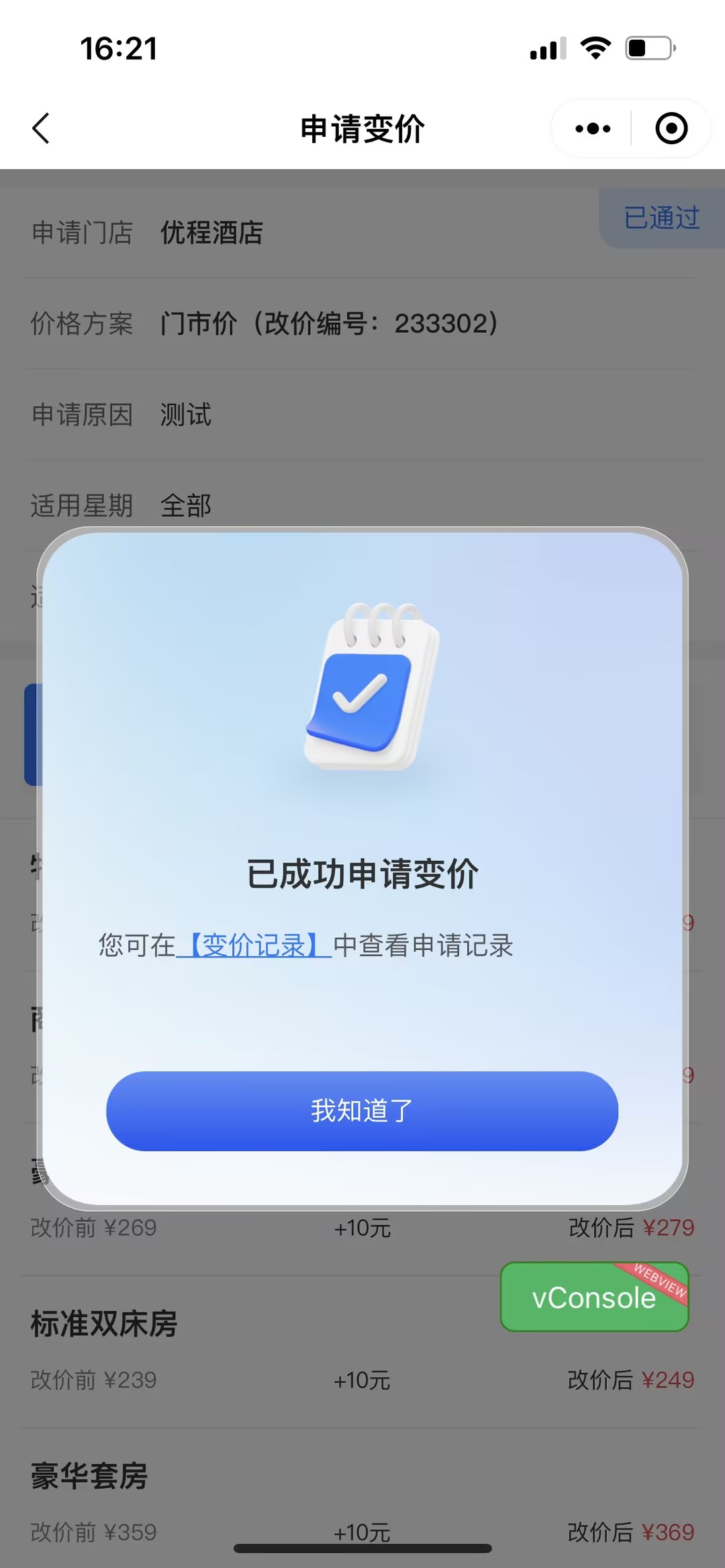The width and height of the screenshot is (725, 1568).
Task: Go back with the arrow
Action: tap(41, 128)
